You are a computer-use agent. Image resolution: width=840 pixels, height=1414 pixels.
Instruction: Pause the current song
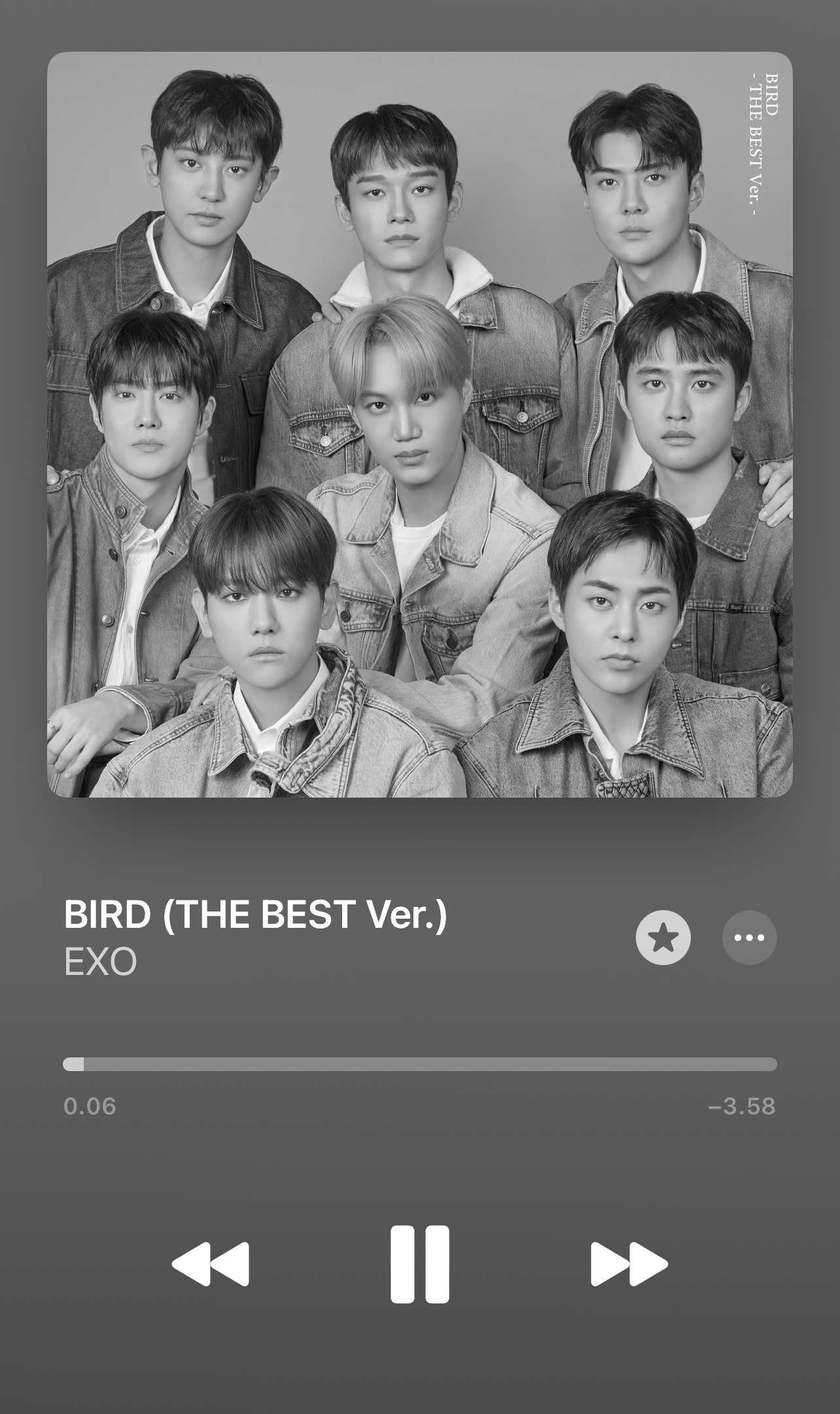(x=420, y=1264)
